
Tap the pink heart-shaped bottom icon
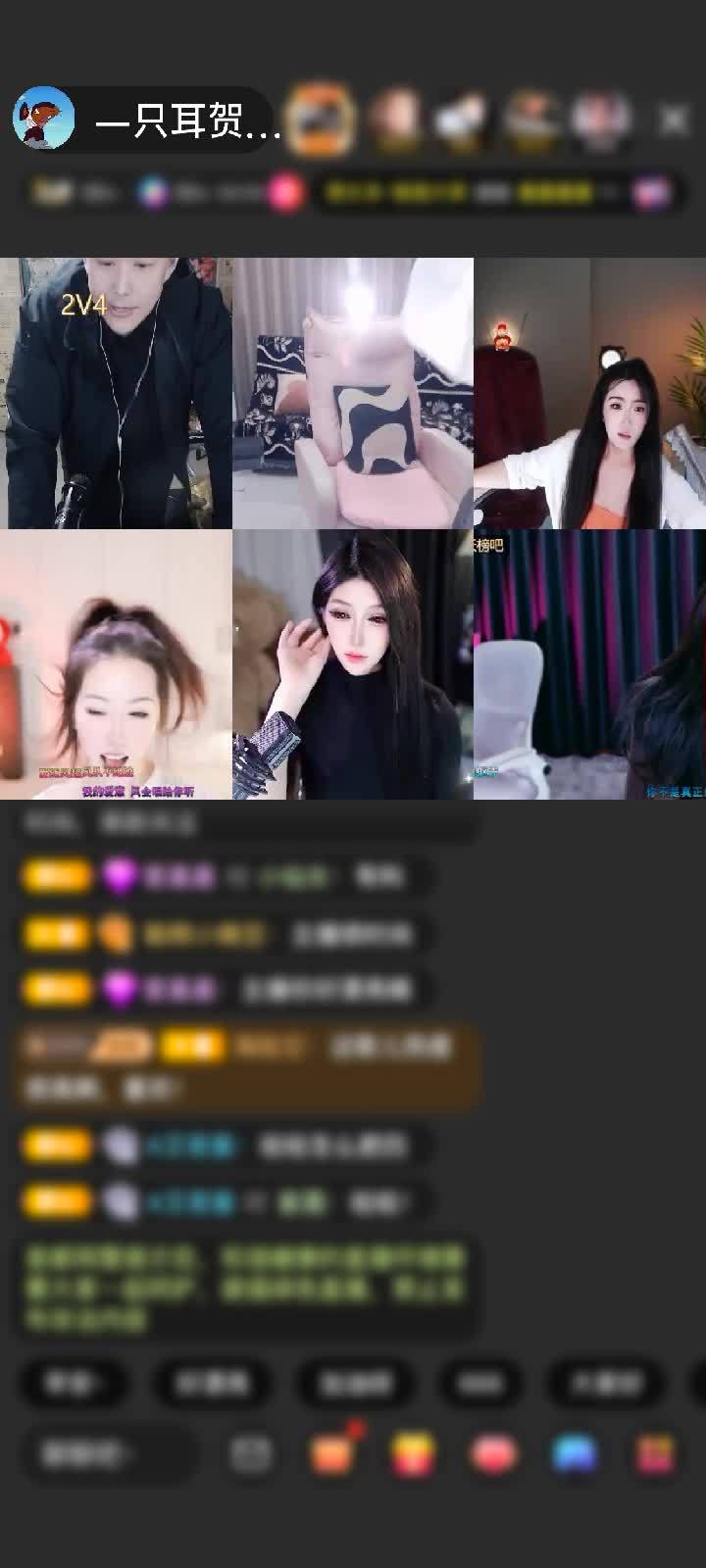click(493, 1454)
